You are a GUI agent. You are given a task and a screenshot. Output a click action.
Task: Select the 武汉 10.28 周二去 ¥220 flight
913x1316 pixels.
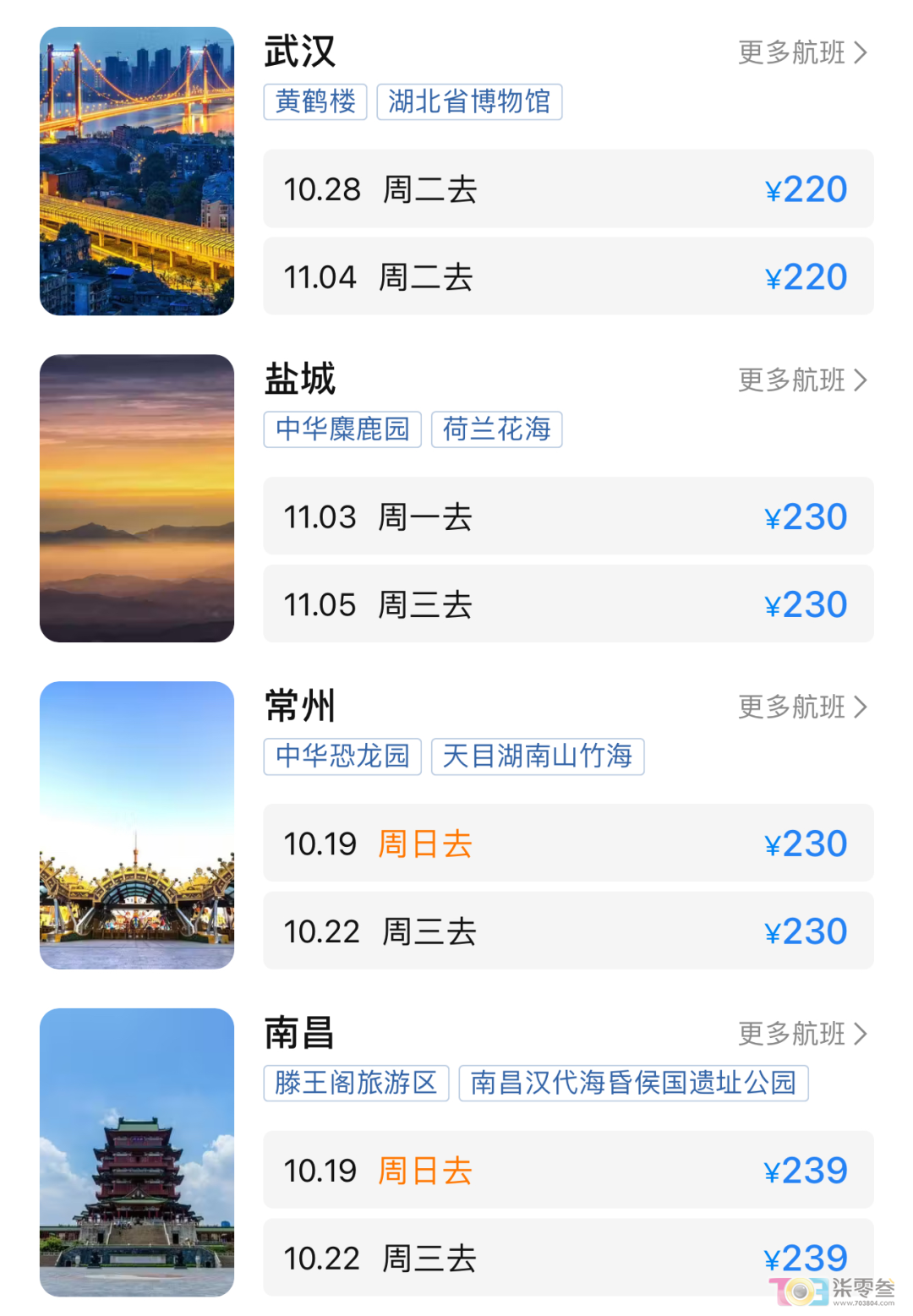tap(568, 189)
